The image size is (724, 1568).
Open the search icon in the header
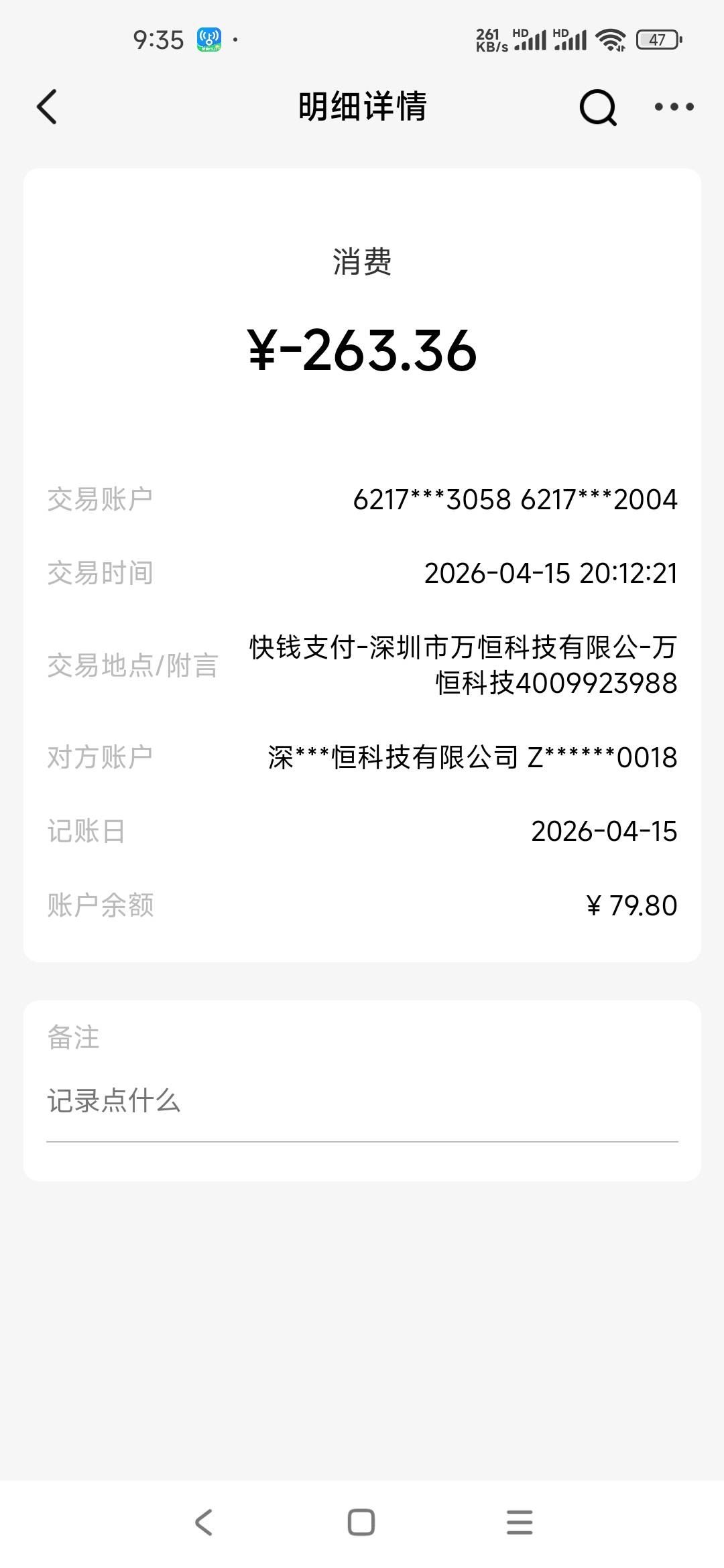(598, 107)
